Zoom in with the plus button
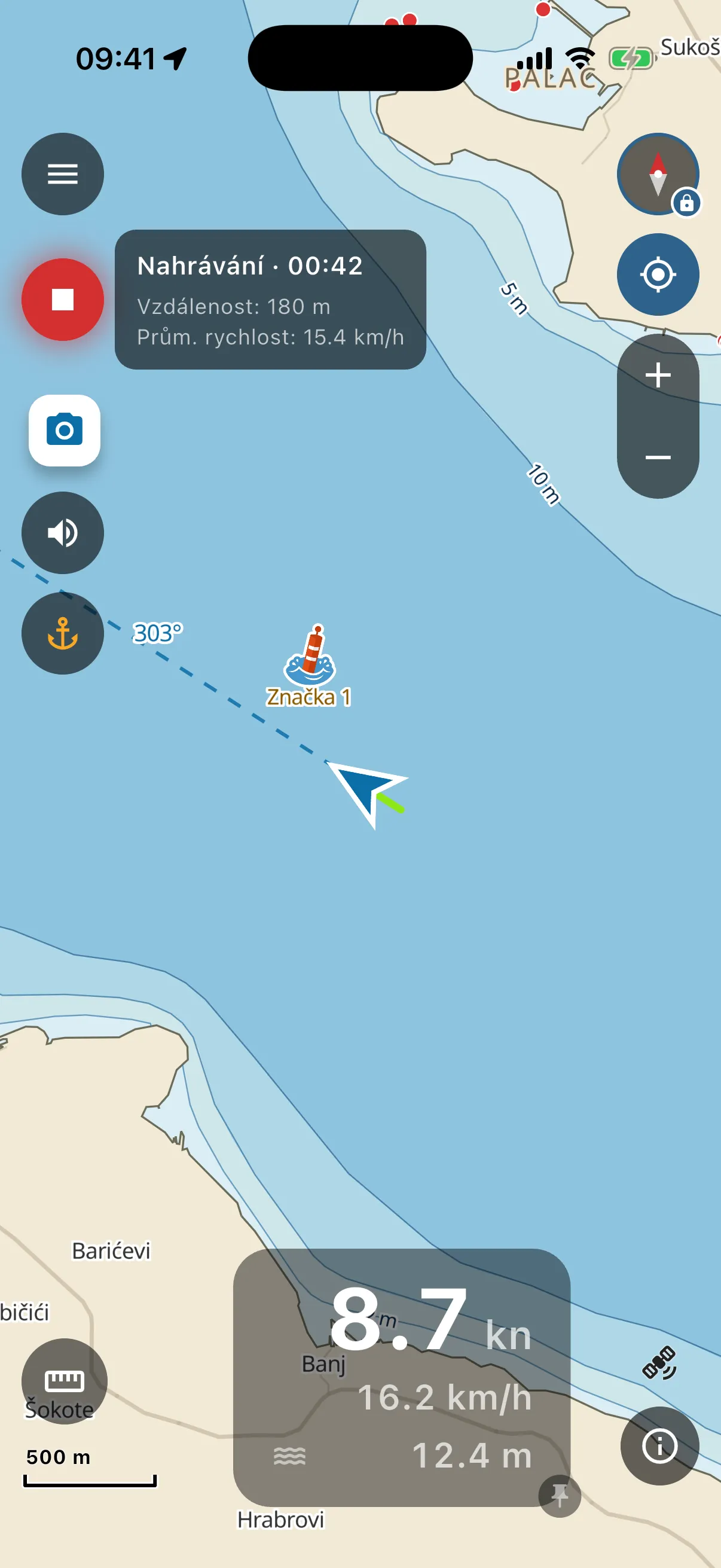Viewport: 721px width, 1568px height. click(658, 375)
